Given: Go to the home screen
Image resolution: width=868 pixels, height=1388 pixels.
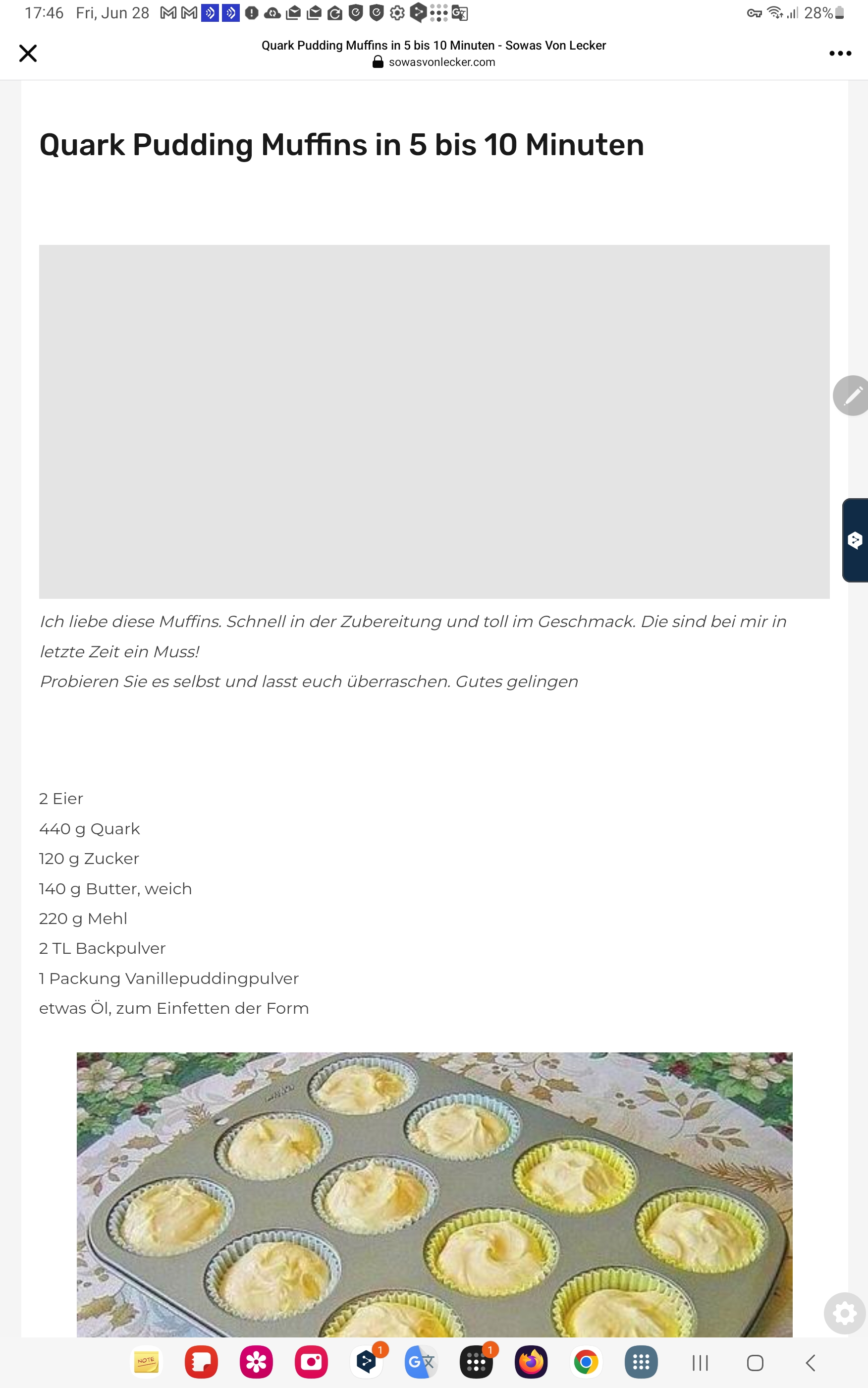Looking at the screenshot, I should [755, 1363].
